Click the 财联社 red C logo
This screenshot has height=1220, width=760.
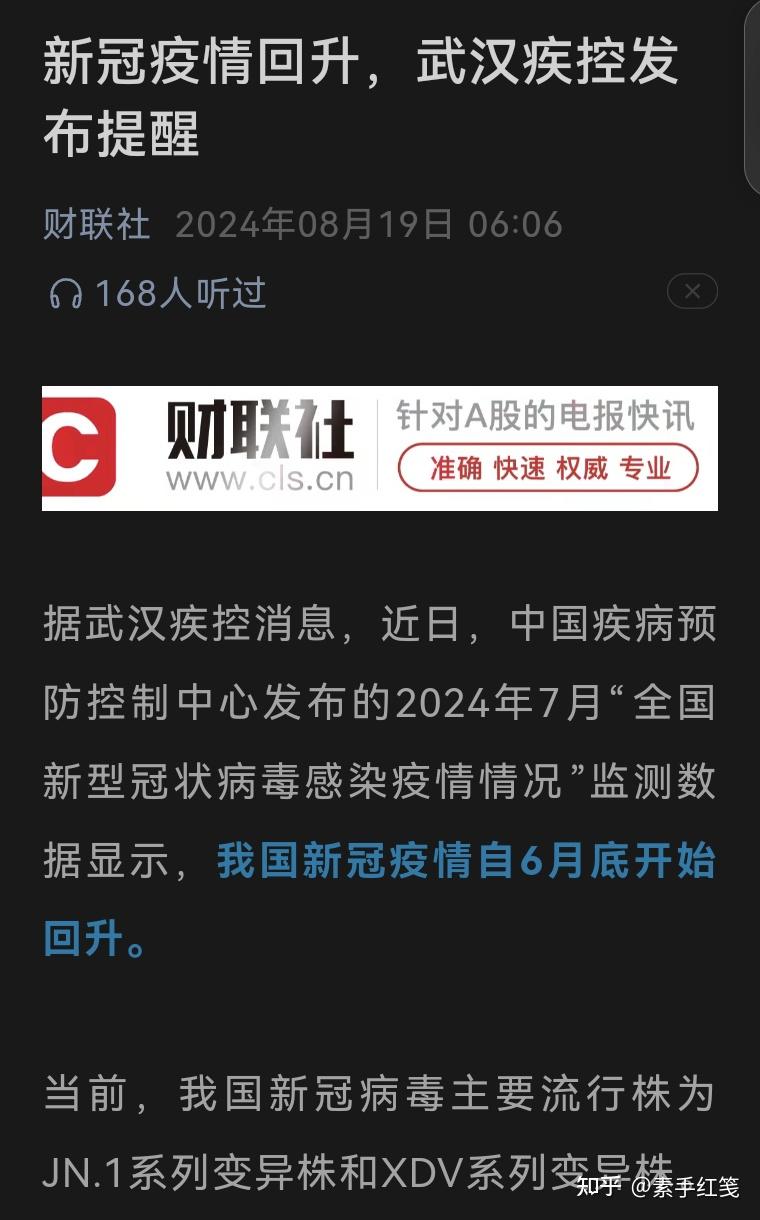80,447
